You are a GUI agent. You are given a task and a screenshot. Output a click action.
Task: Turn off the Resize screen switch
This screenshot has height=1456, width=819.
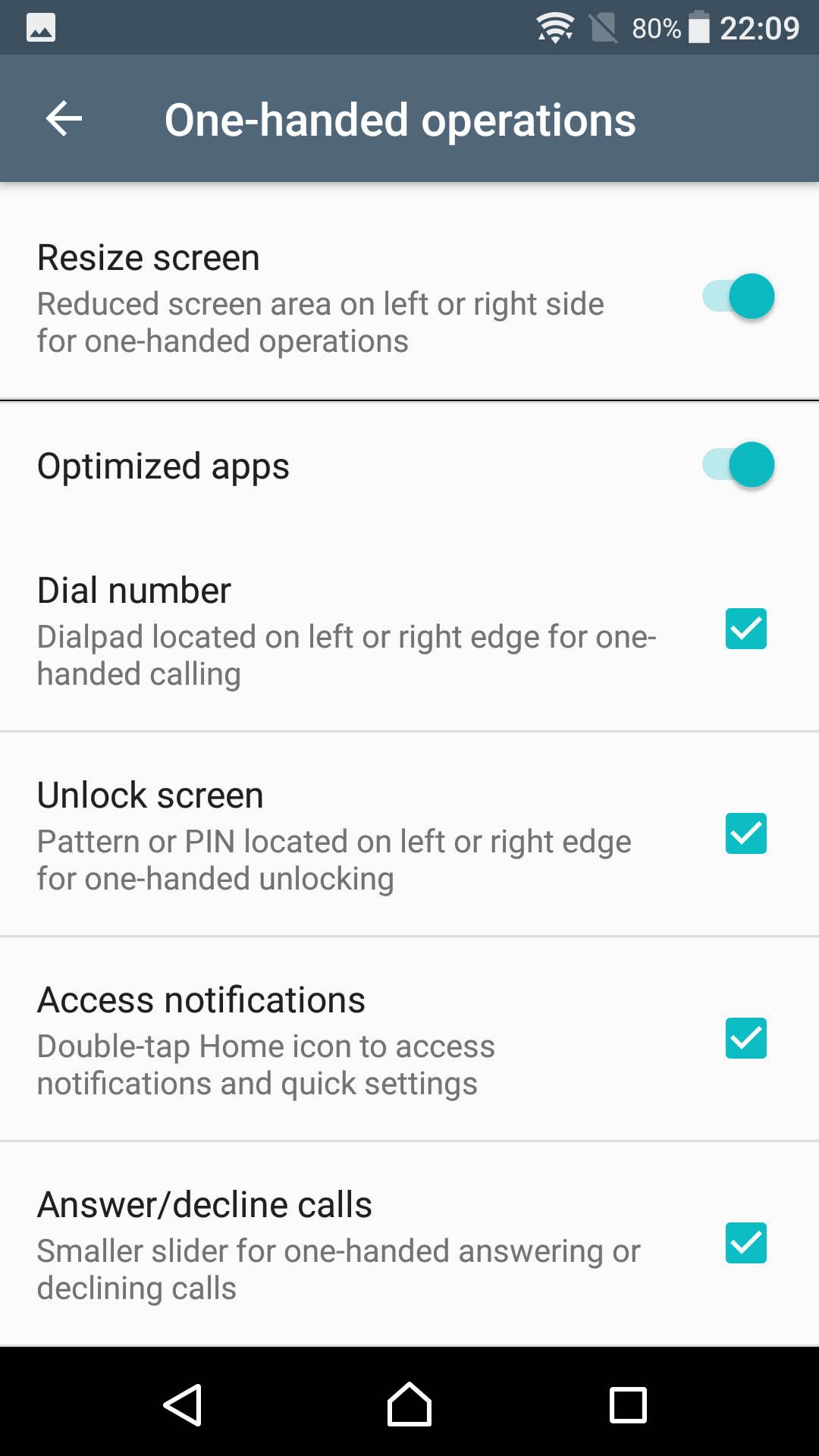738,296
